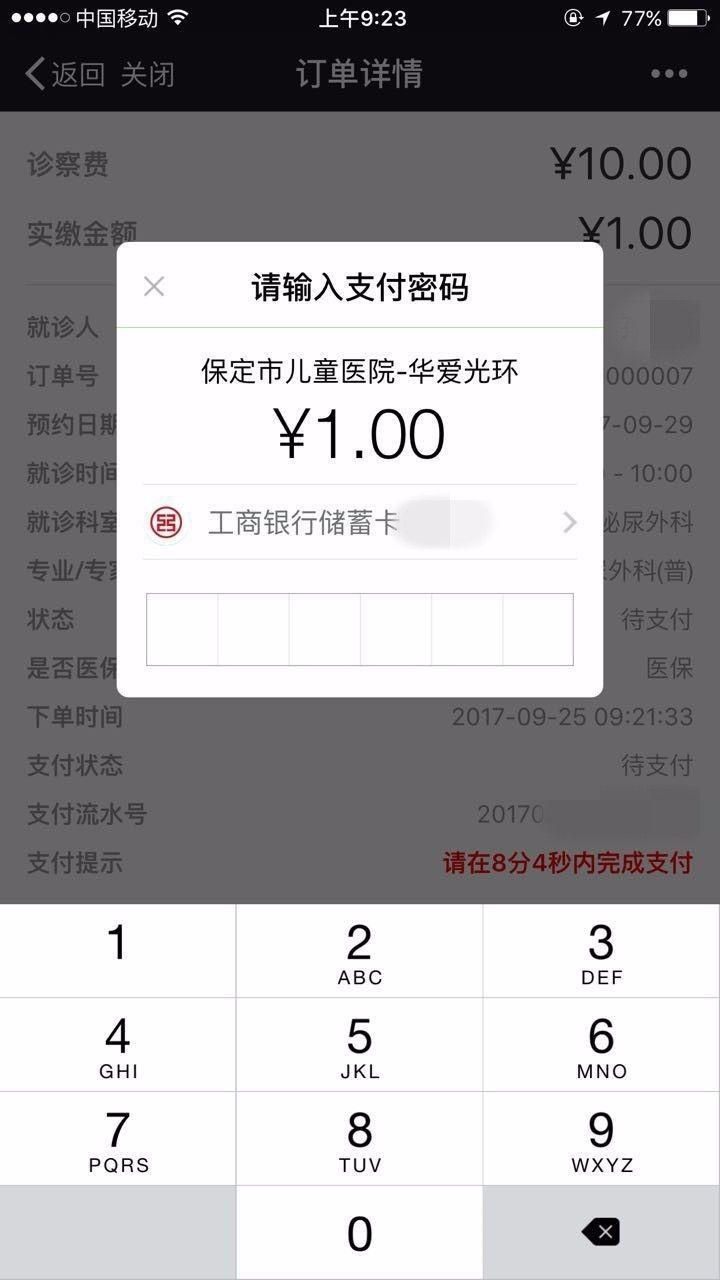
Task: Input 7 with the PQRS key
Action: pyautogui.click(x=118, y=1139)
